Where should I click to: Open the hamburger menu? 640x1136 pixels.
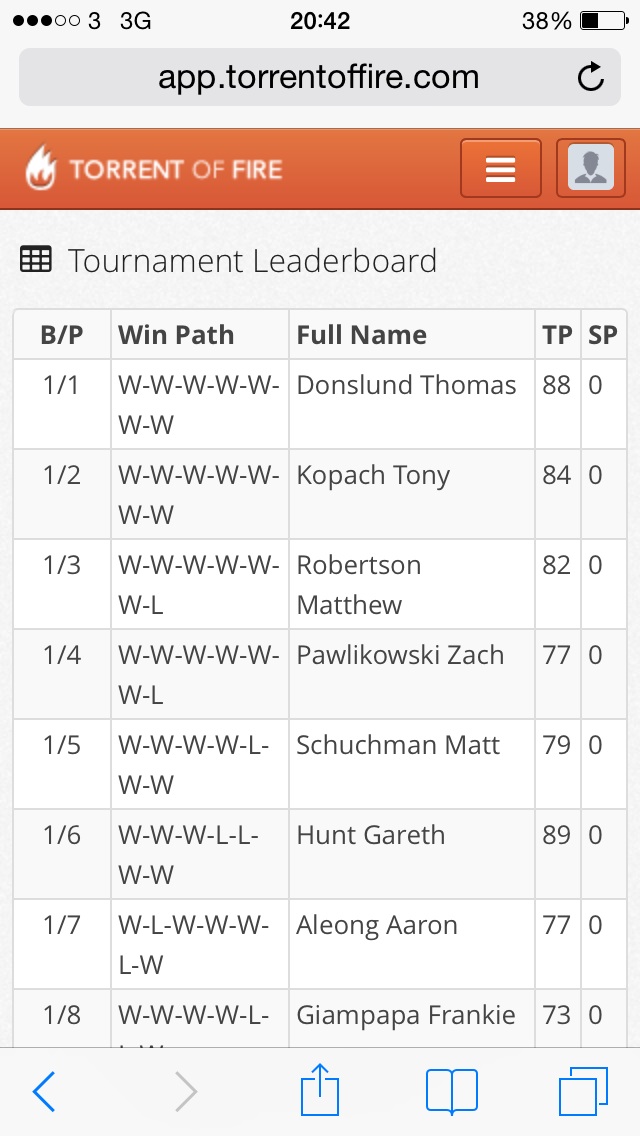click(501, 169)
